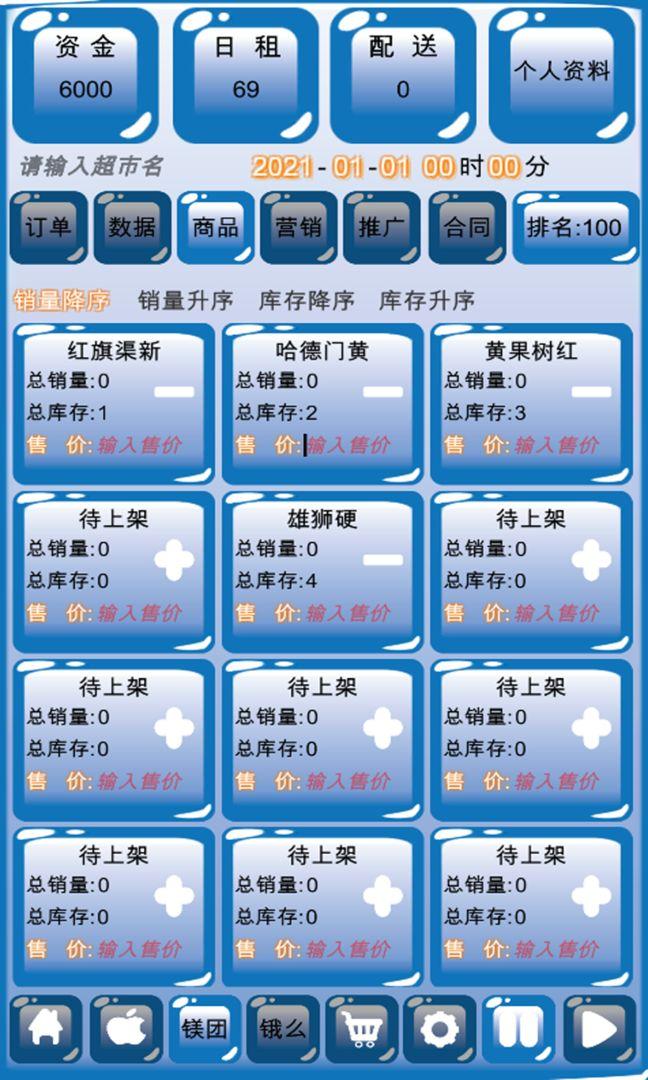Remove 红旗渠新 with its minus button
This screenshot has width=648, height=1080.
(174, 392)
